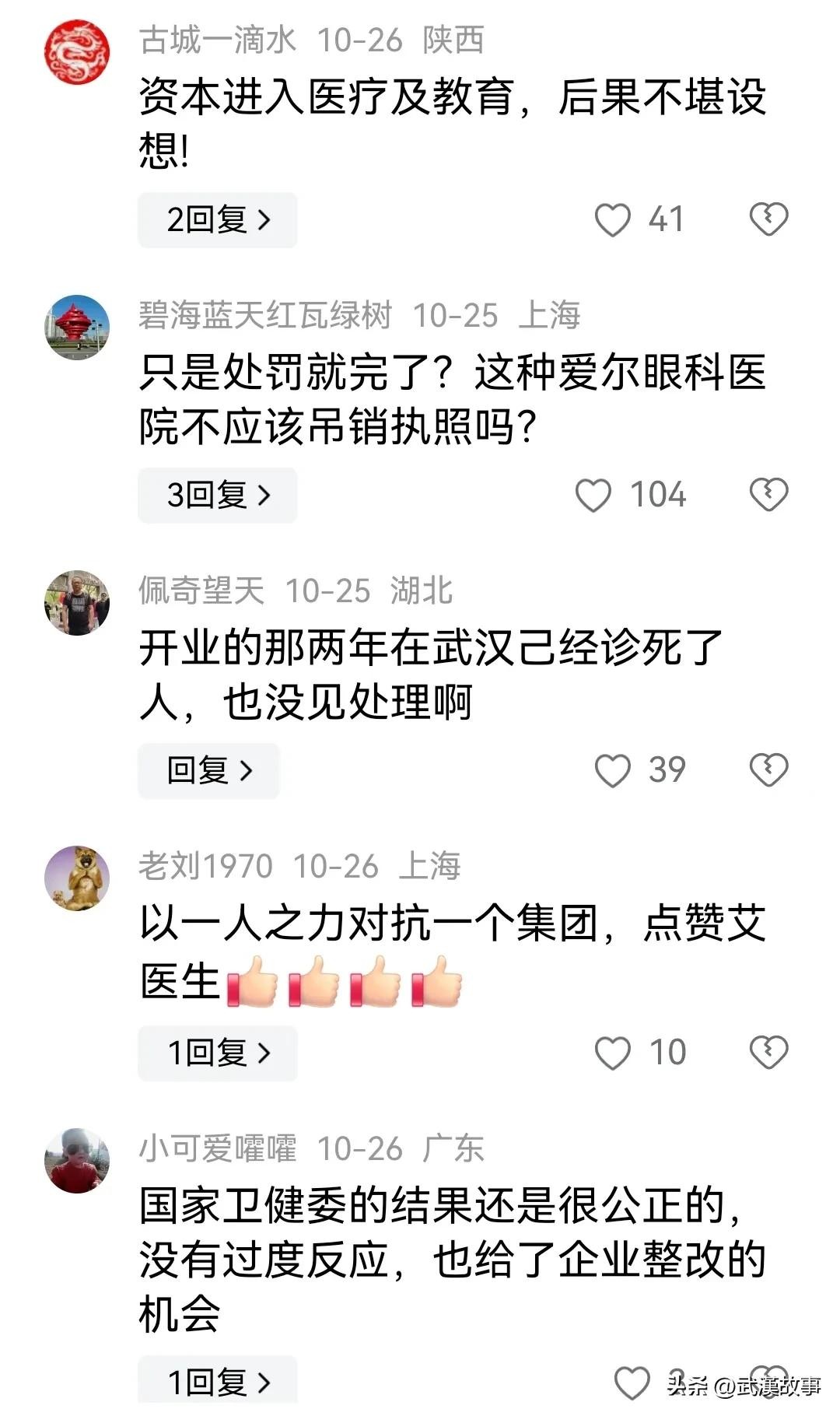Expand 1 reply under 小可爱嚯嚯's comment

[x=217, y=1382]
